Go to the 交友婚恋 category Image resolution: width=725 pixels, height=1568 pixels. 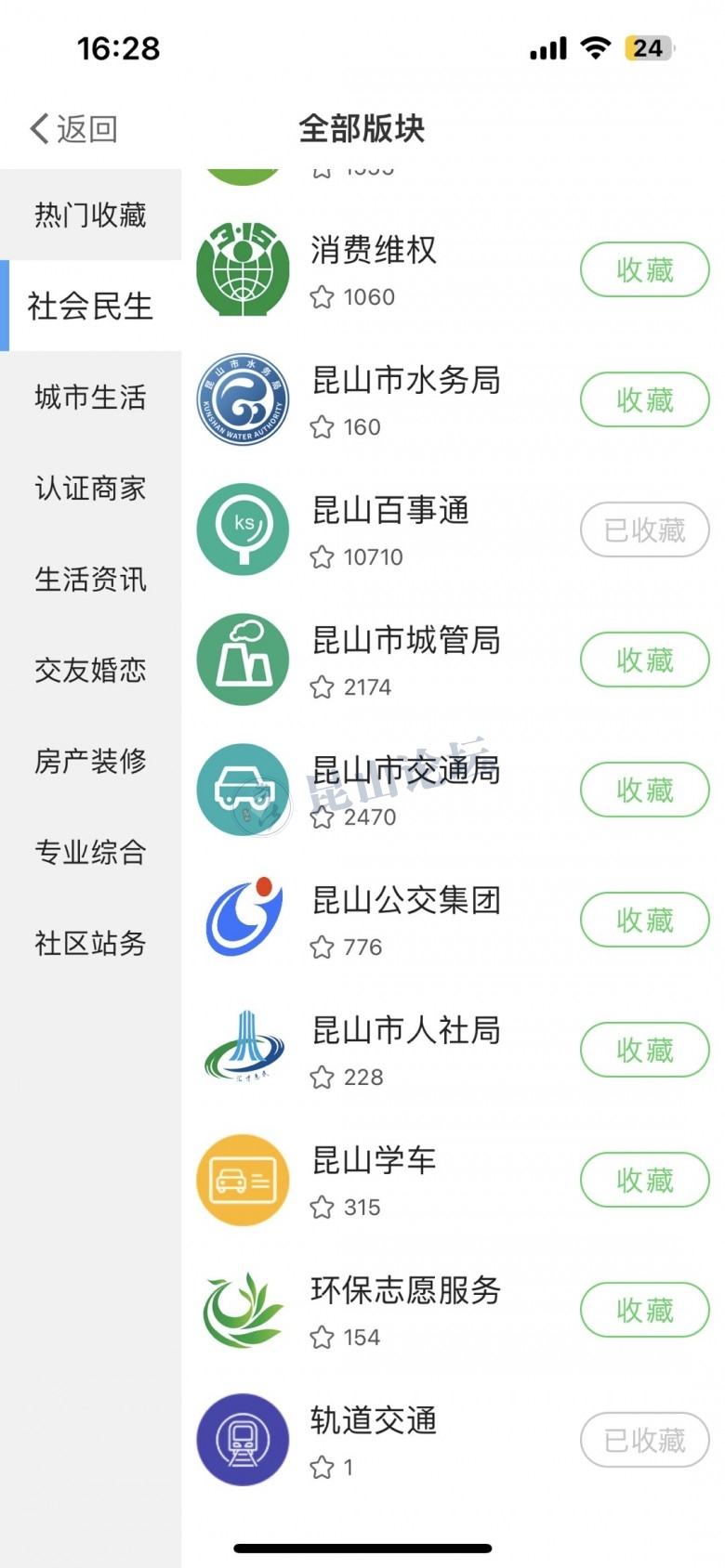[x=90, y=671]
